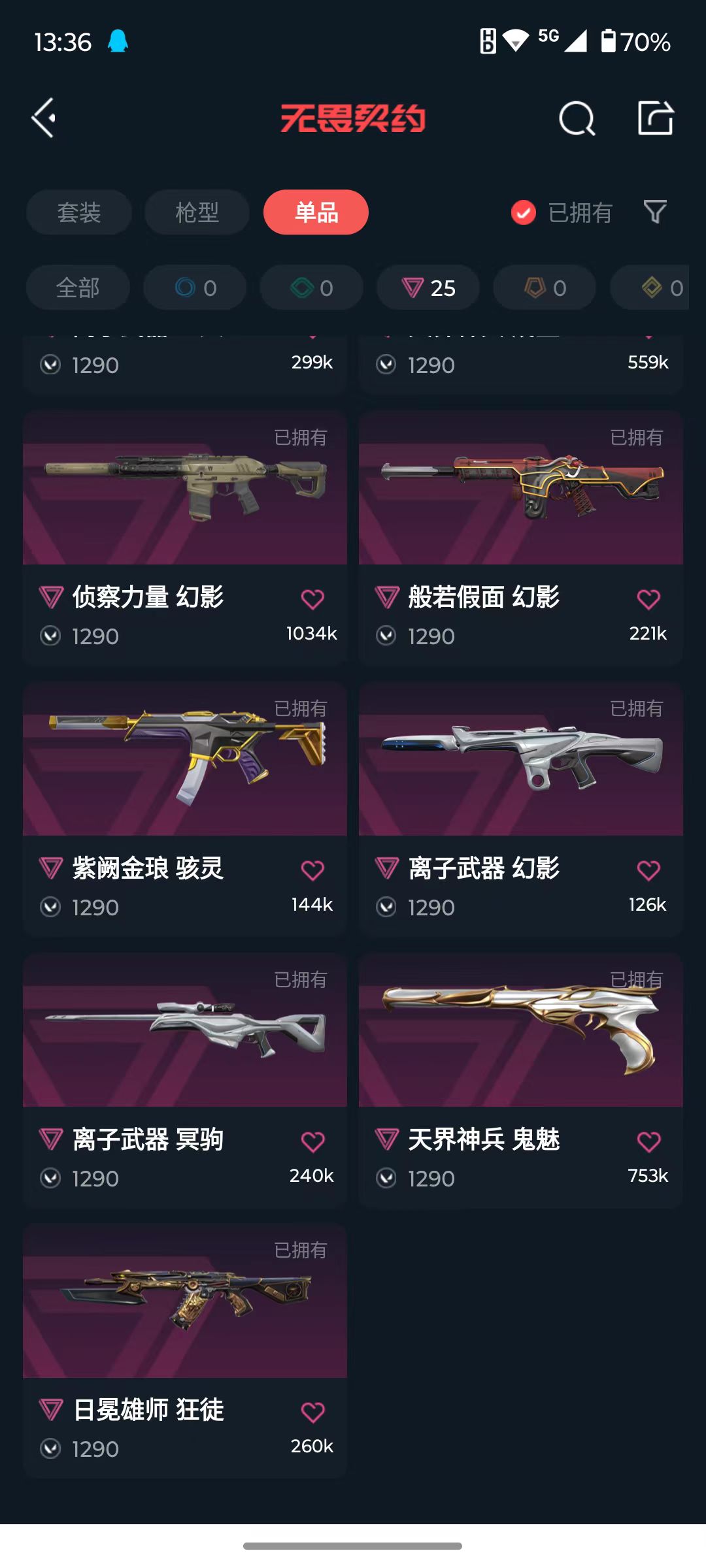
Task: Open the 离子武器 冥驹 skin card
Action: coord(185,1080)
